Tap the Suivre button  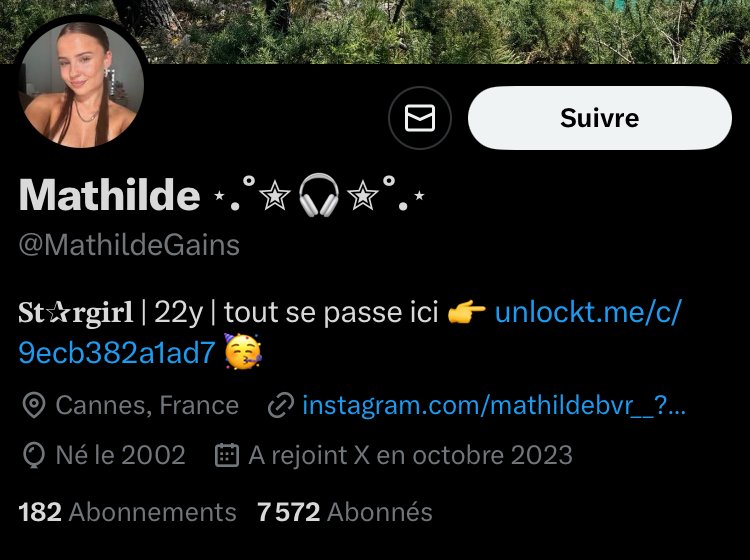pyautogui.click(x=599, y=118)
